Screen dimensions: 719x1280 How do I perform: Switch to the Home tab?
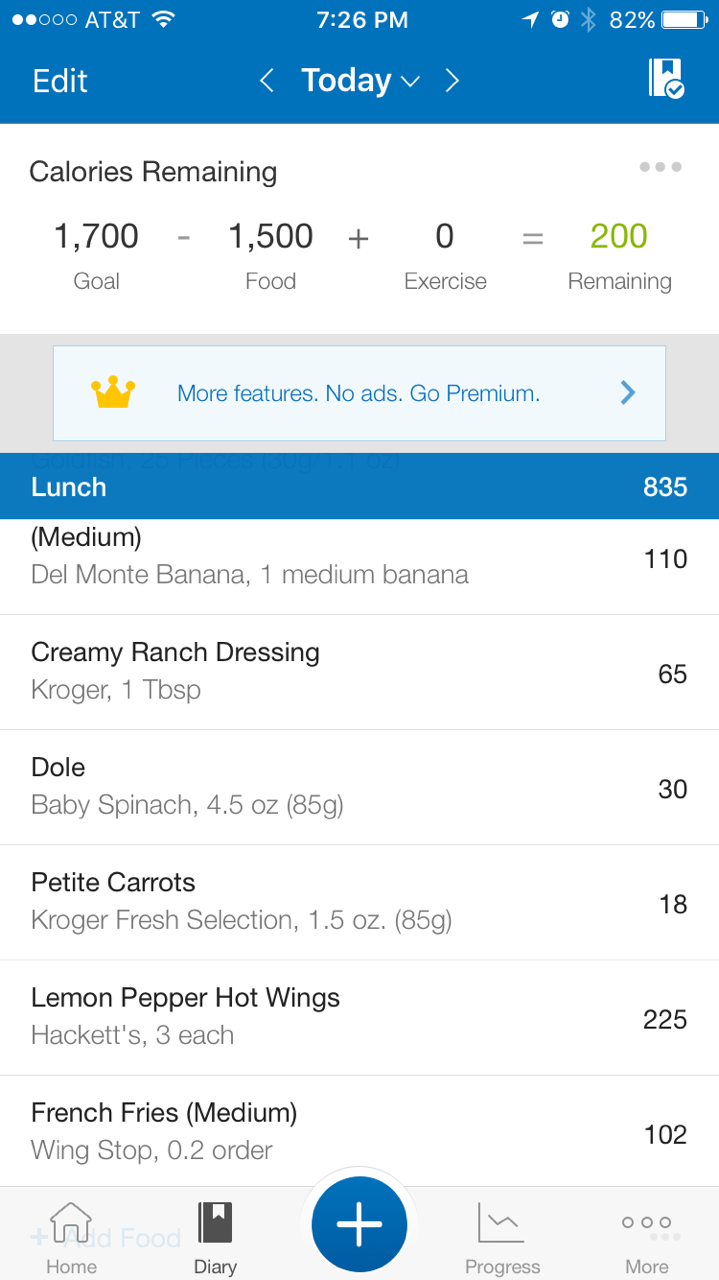71,1240
